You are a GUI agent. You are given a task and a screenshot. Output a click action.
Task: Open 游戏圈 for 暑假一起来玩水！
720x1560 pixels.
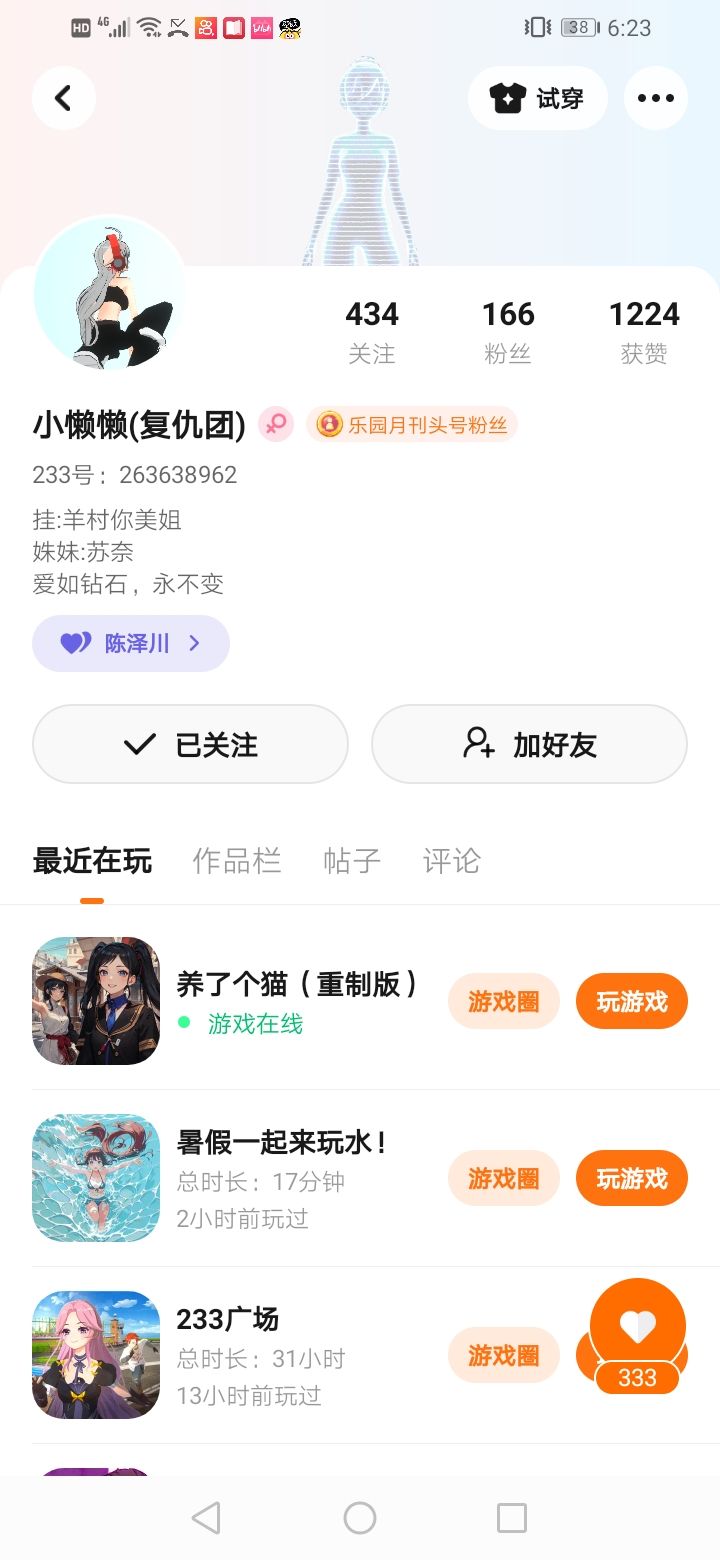click(x=503, y=1178)
